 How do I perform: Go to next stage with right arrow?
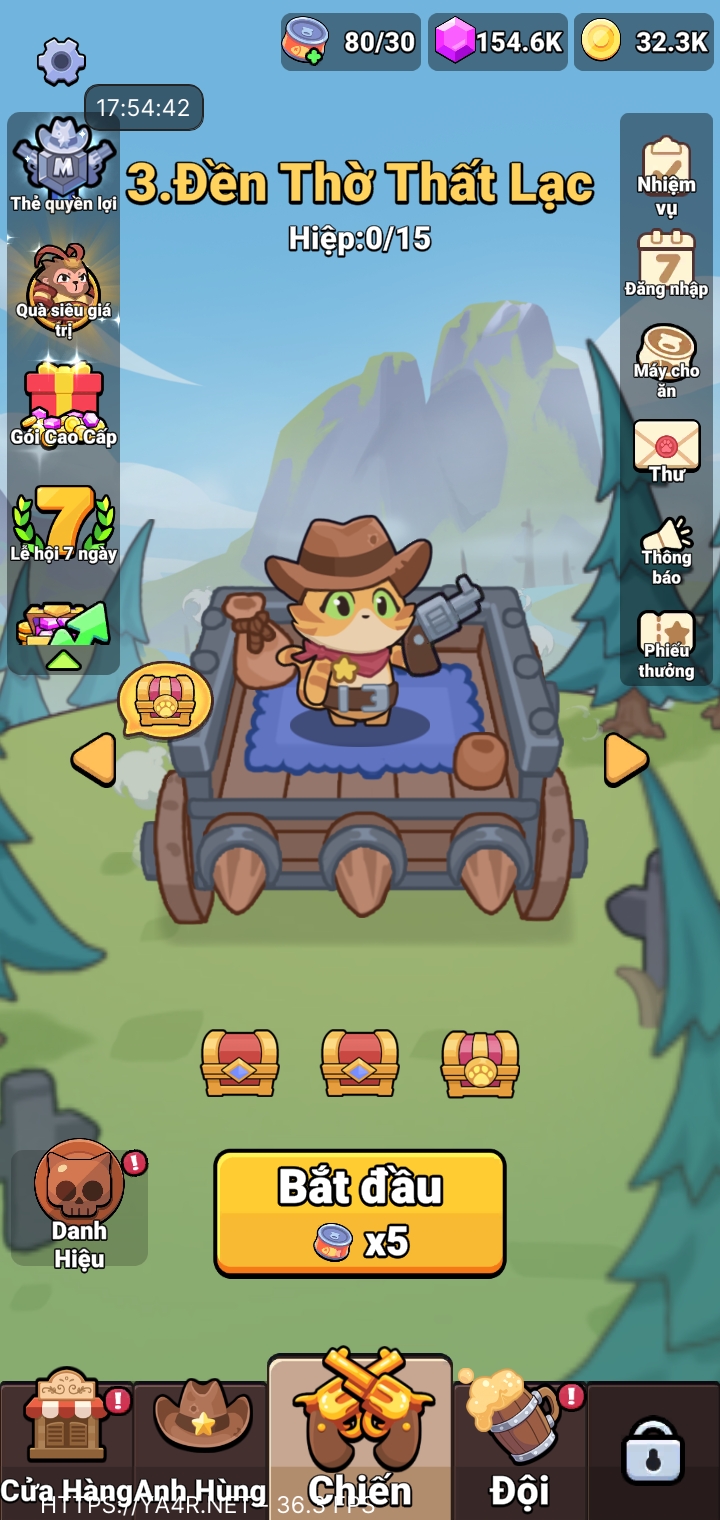click(626, 760)
